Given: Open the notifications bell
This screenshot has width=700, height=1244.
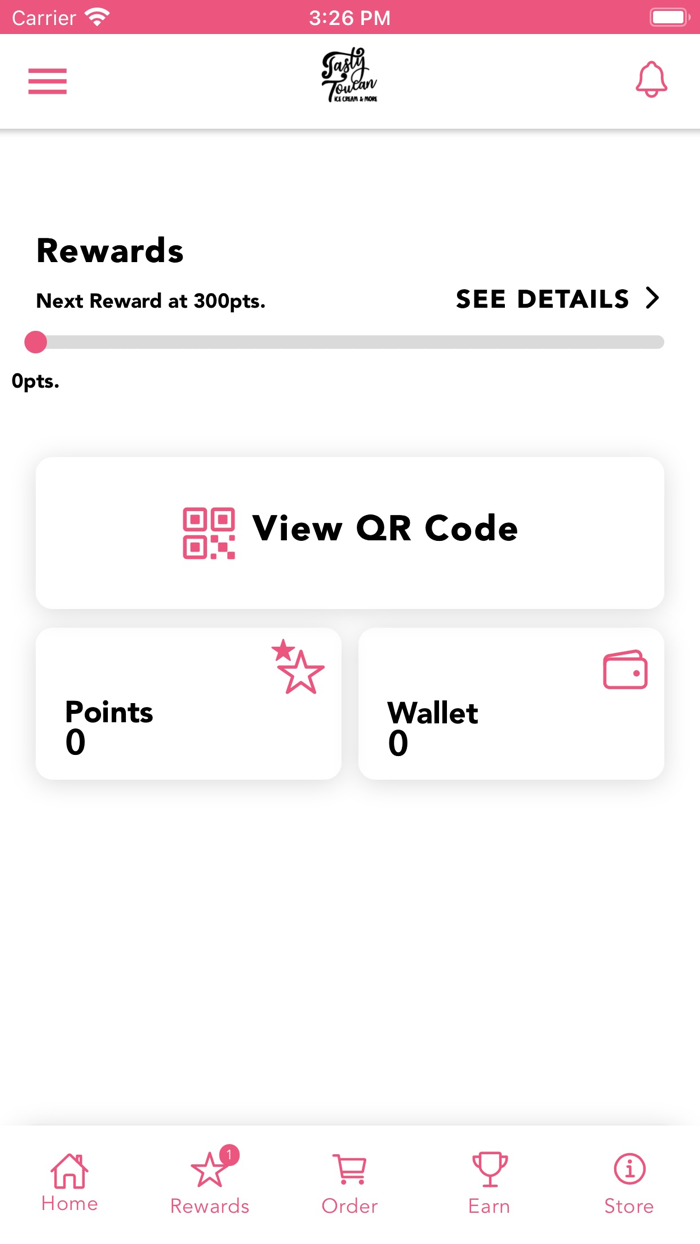Looking at the screenshot, I should click(x=651, y=80).
